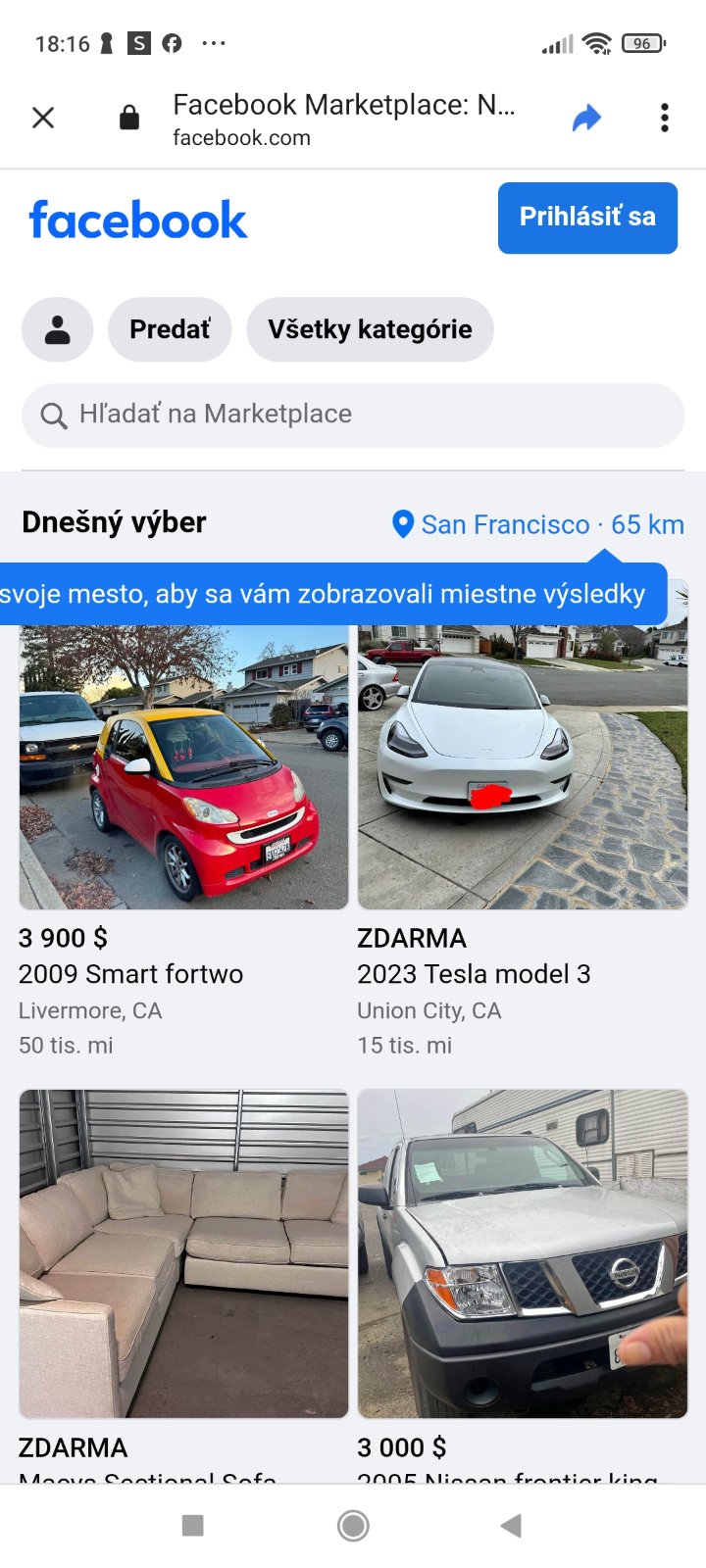Viewport: 706px width, 1568px height.
Task: Open the profile icon chip
Action: point(58,329)
